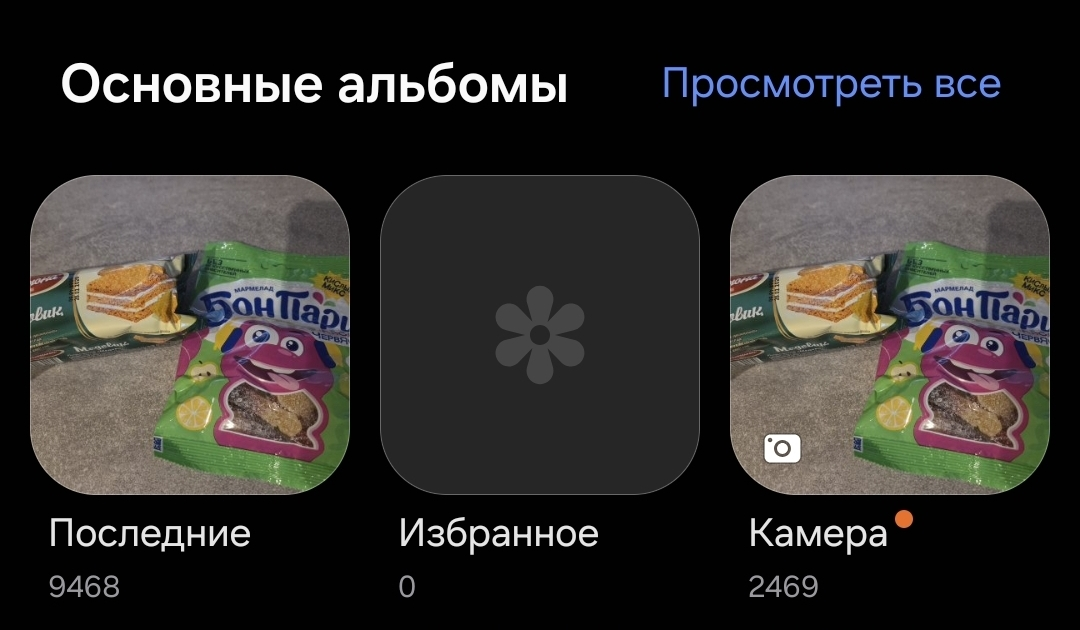Image resolution: width=1080 pixels, height=630 pixels.
Task: Open the Камера album
Action: point(889,335)
